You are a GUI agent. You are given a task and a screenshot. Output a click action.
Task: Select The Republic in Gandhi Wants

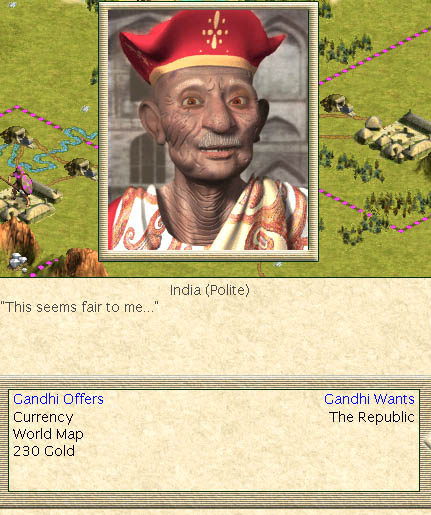(x=372, y=417)
